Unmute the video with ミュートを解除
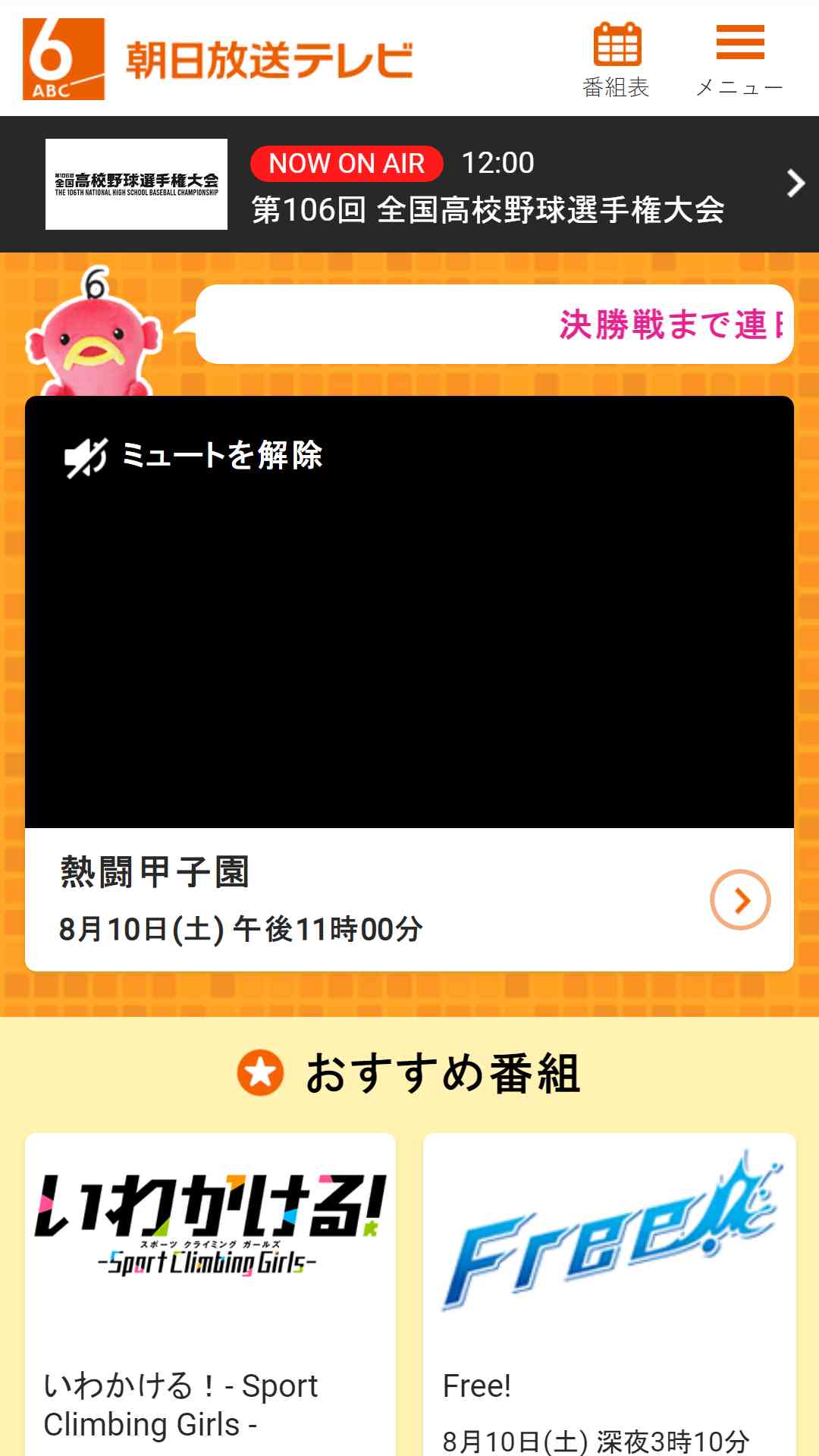Viewport: 819px width, 1456px height. (194, 456)
